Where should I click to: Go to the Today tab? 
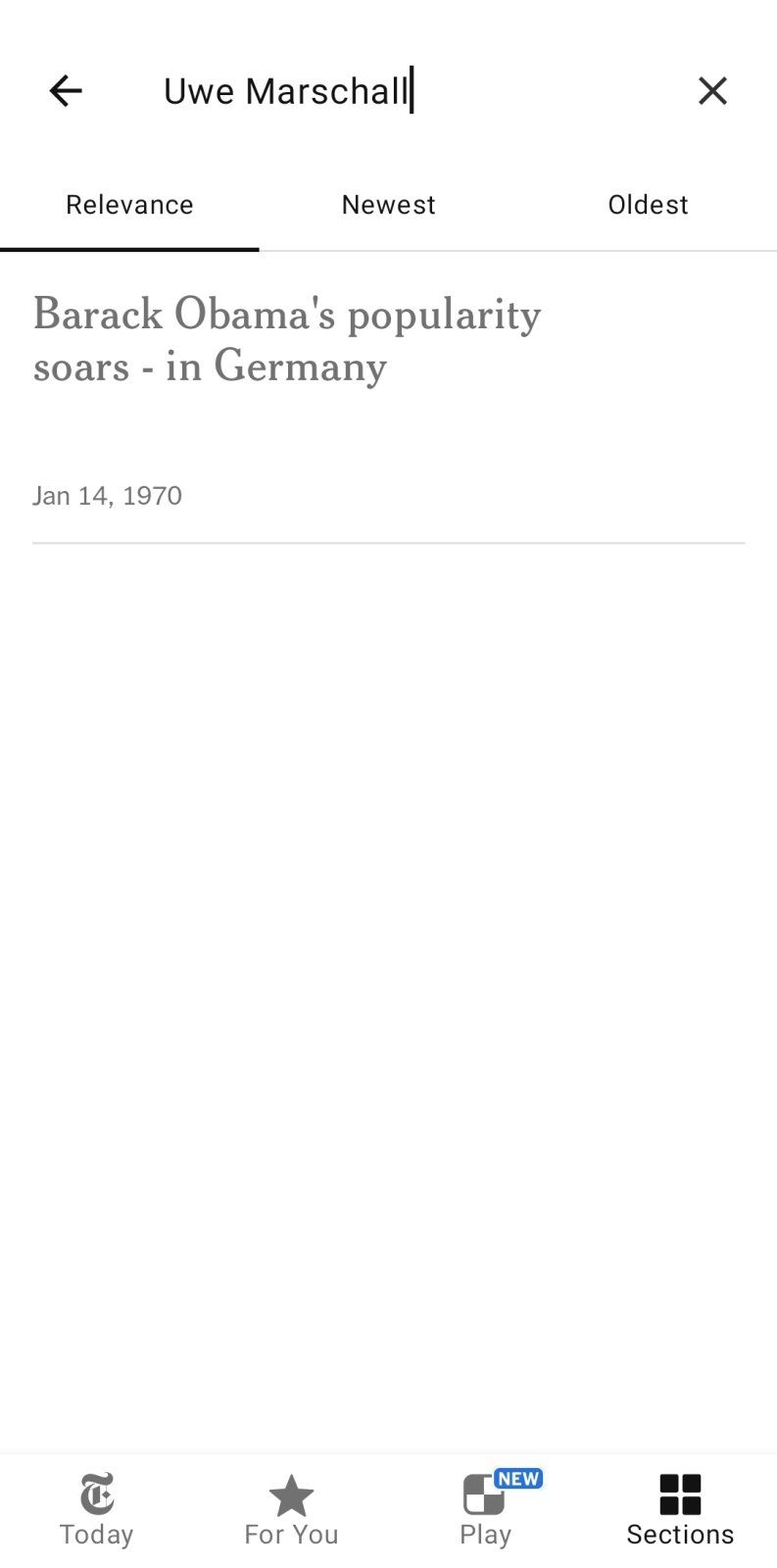click(96, 1510)
